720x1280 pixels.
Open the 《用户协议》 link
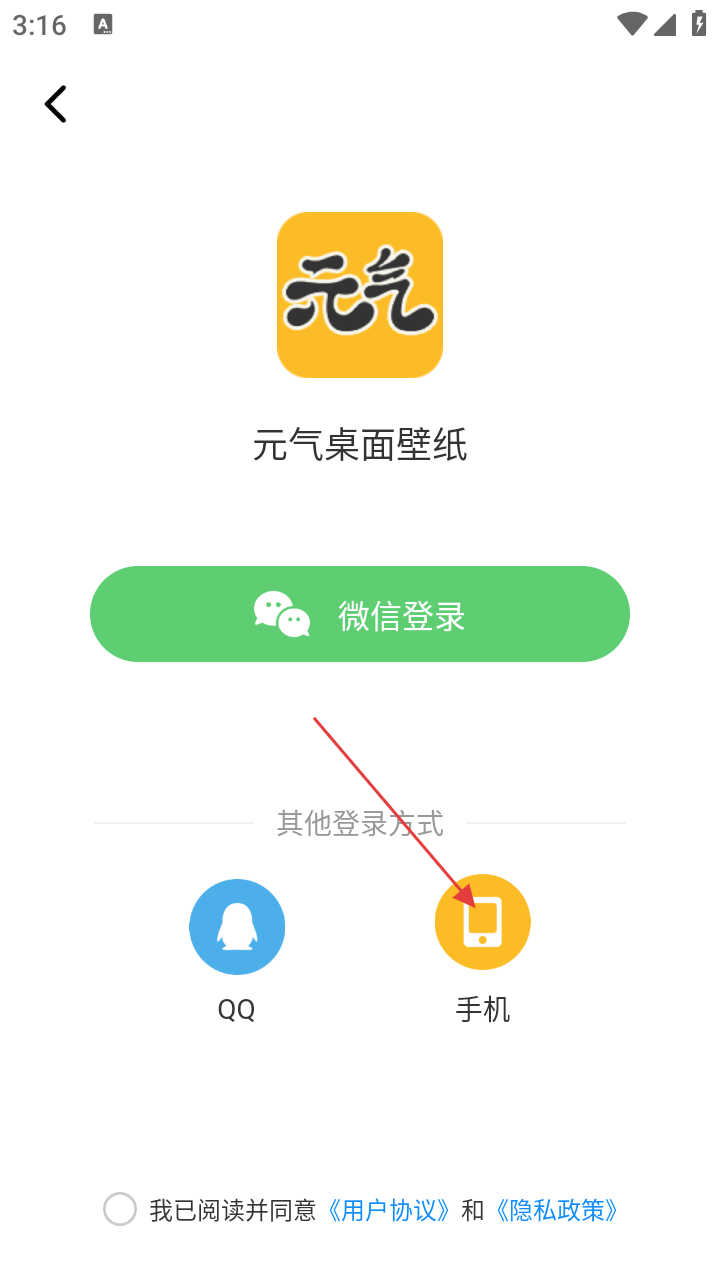(391, 1211)
